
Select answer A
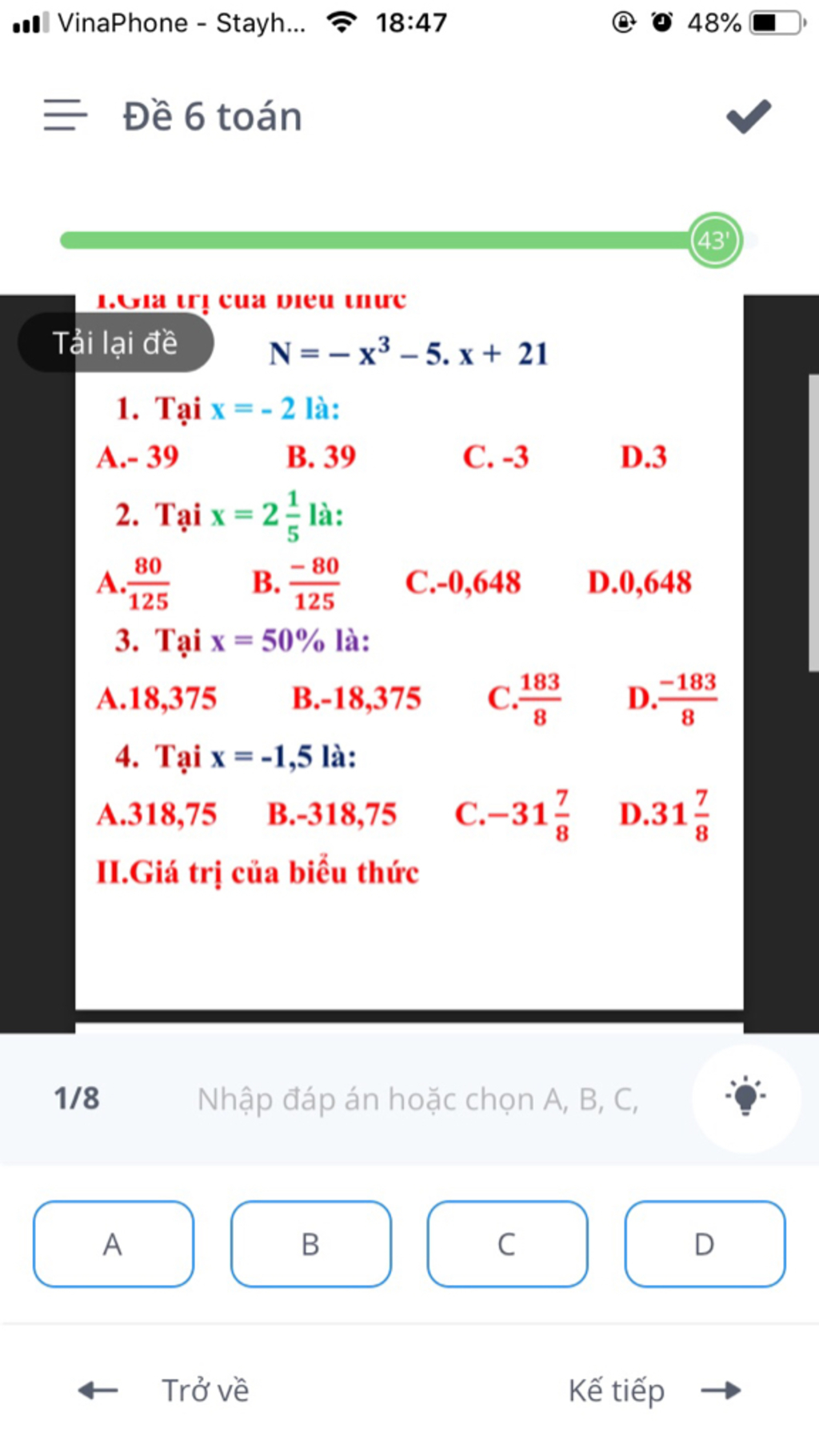point(114,1244)
